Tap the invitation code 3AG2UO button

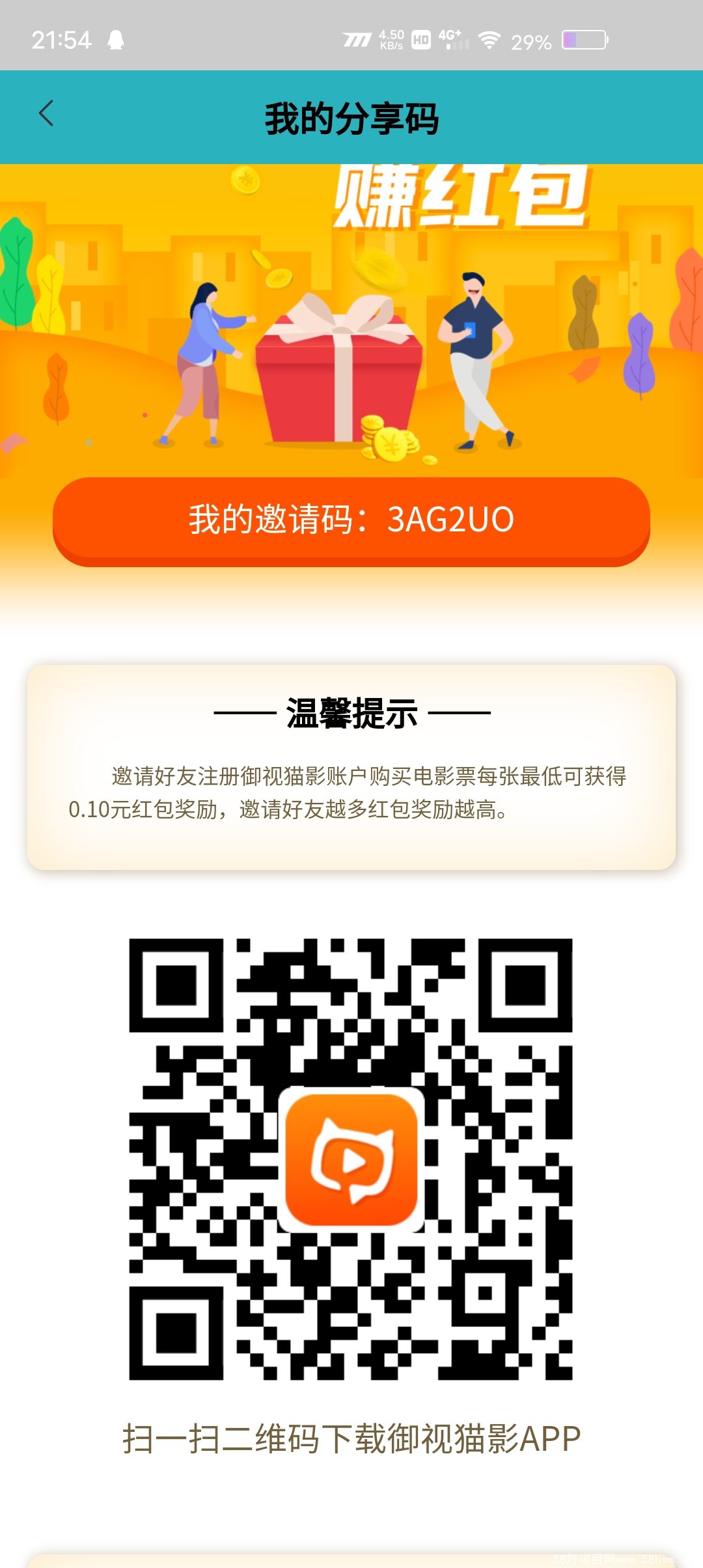point(351,520)
